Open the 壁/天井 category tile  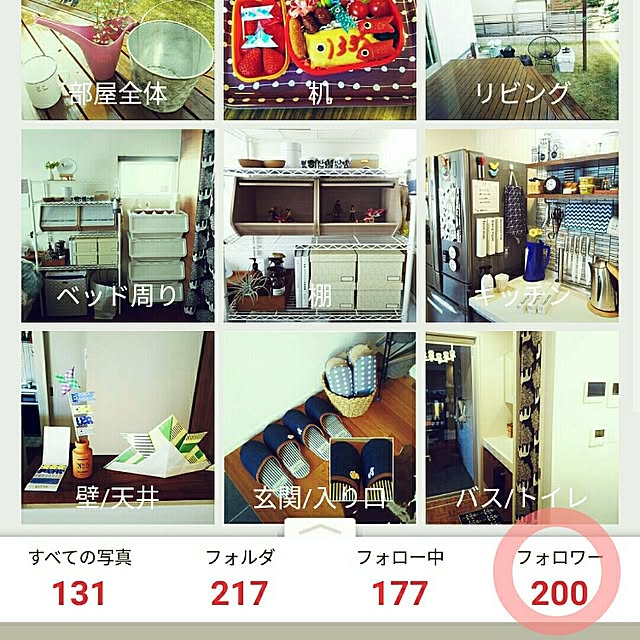(117, 427)
